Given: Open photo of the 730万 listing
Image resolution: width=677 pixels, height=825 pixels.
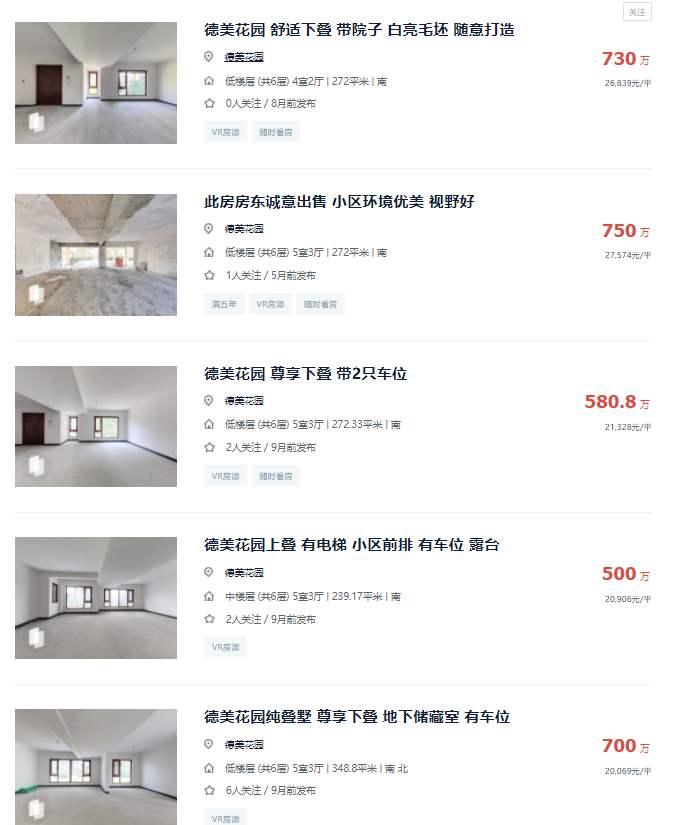Looking at the screenshot, I should click(x=96, y=83).
